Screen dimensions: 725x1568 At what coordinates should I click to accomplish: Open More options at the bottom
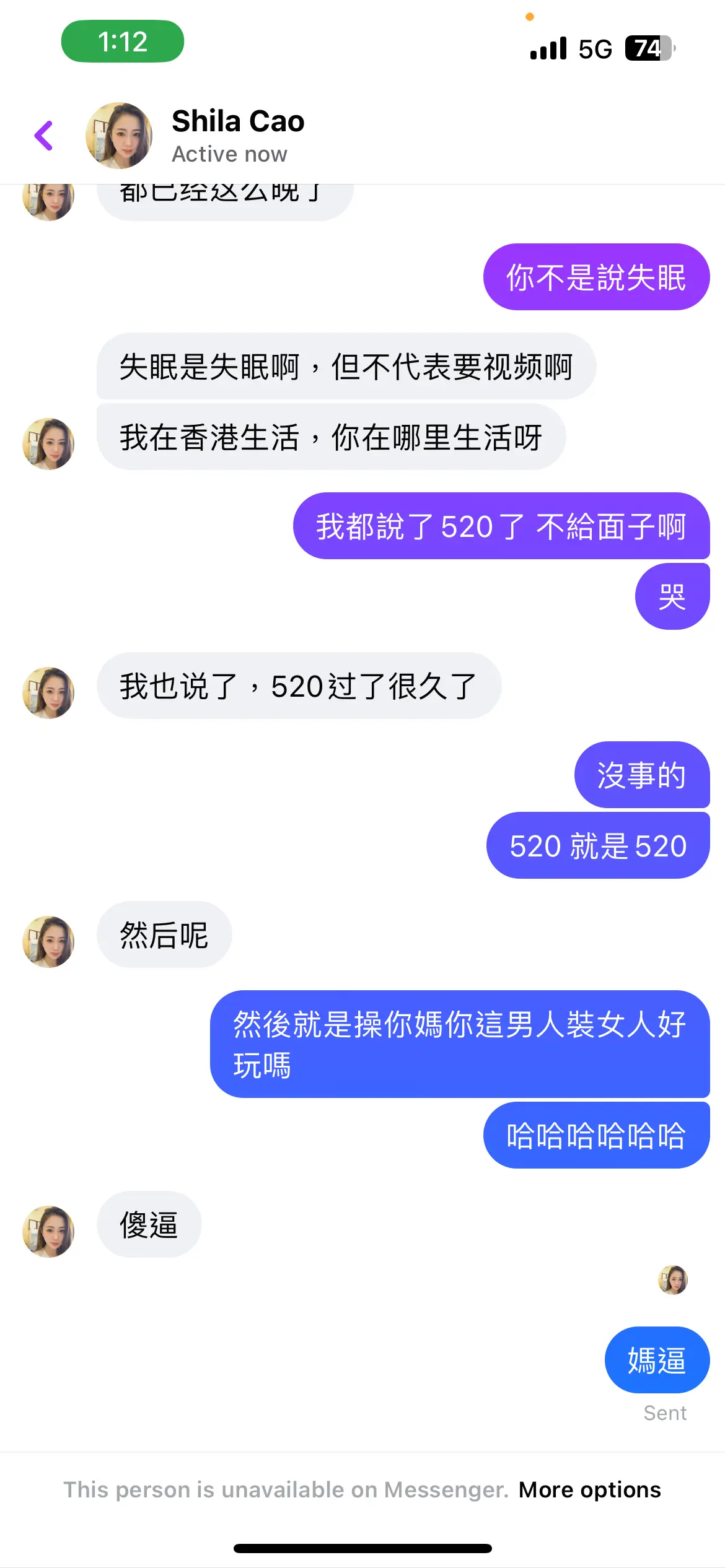(x=591, y=1490)
